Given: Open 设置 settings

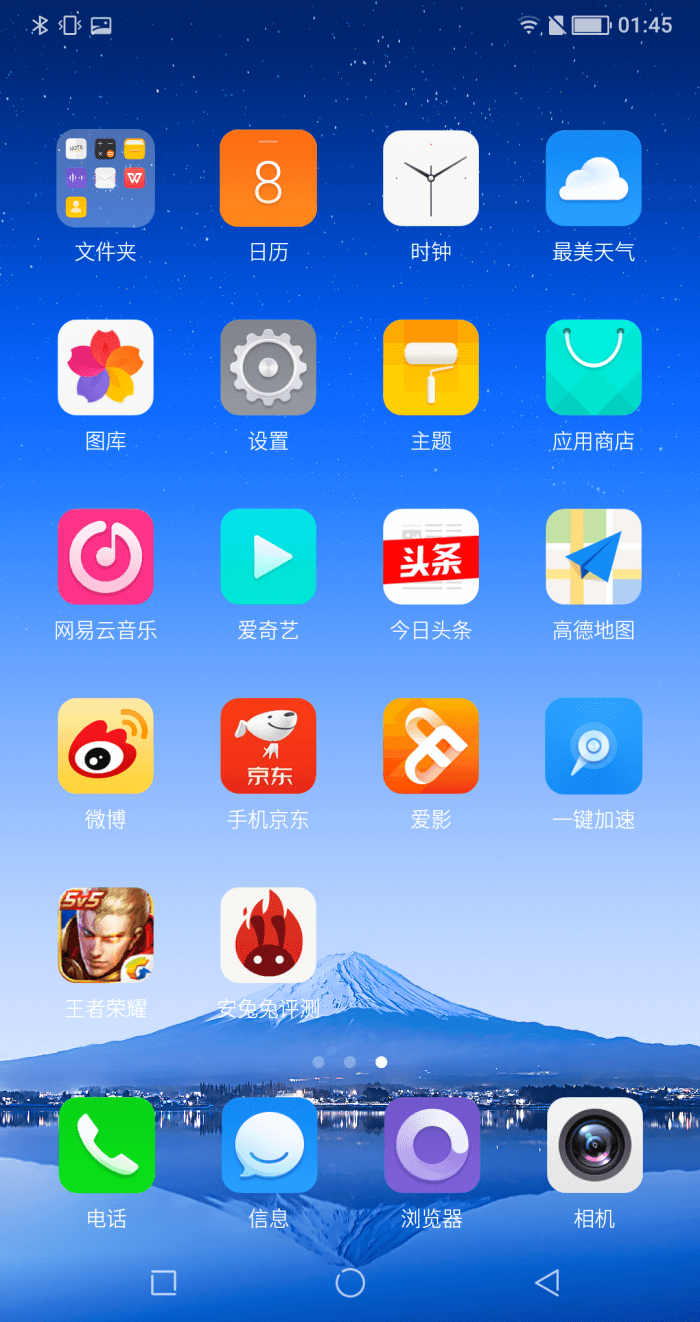Looking at the screenshot, I should point(268,367).
